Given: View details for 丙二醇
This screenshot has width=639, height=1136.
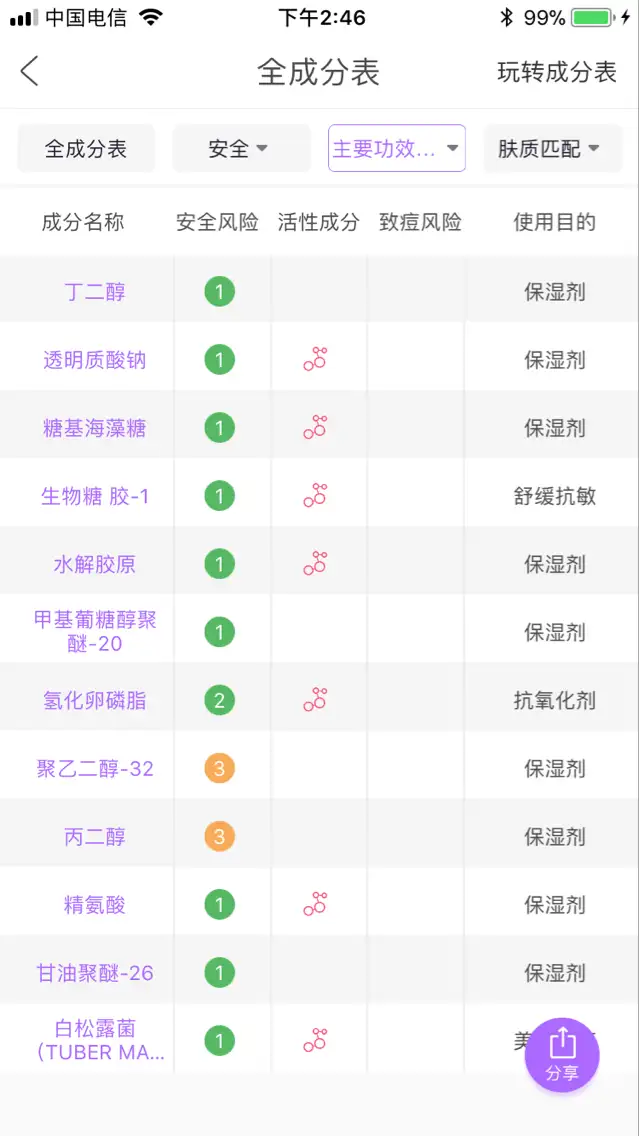Looking at the screenshot, I should (95, 837).
